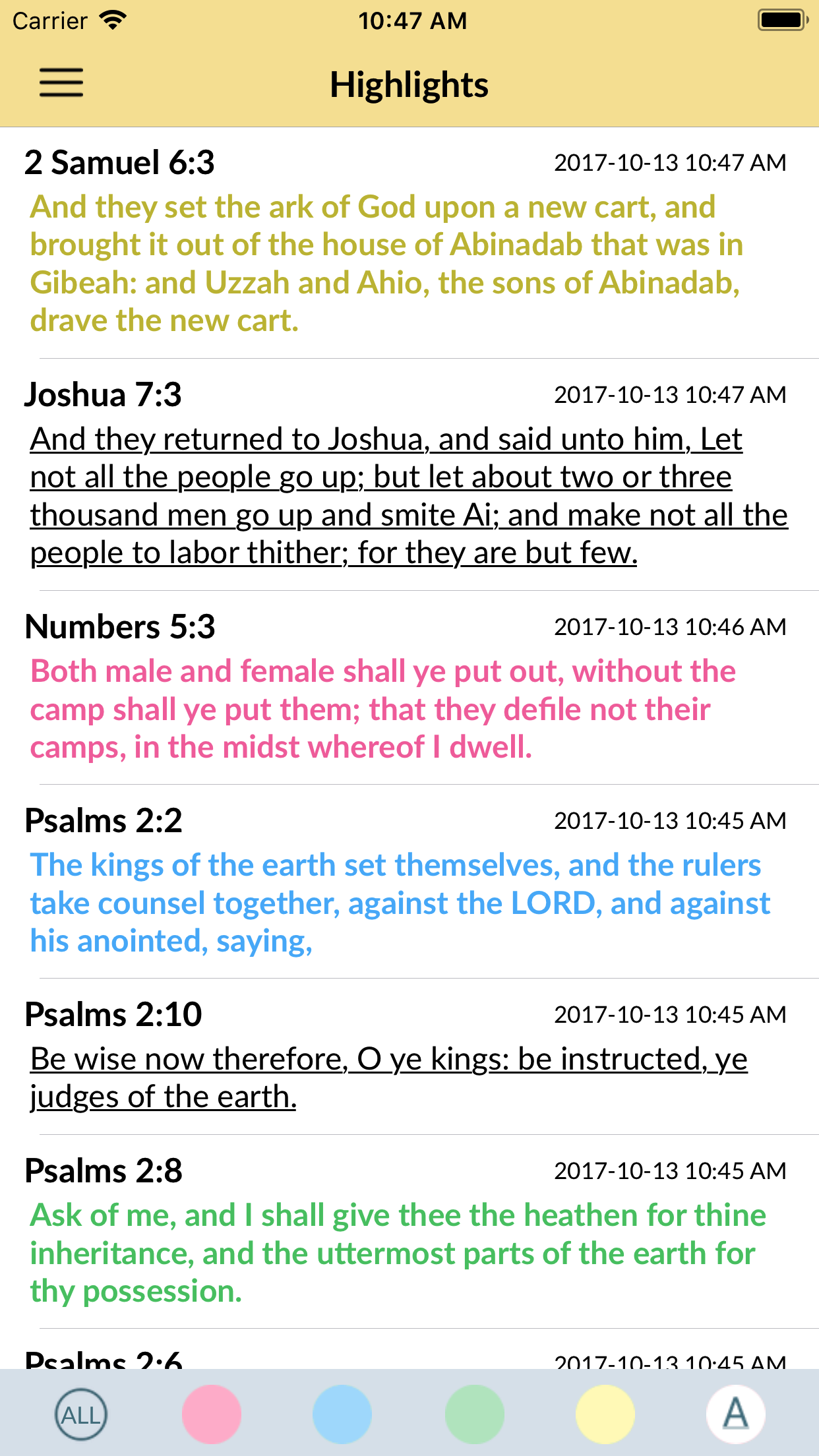
Task: Open the Psalms 2:10 highlight
Action: coord(409,1057)
